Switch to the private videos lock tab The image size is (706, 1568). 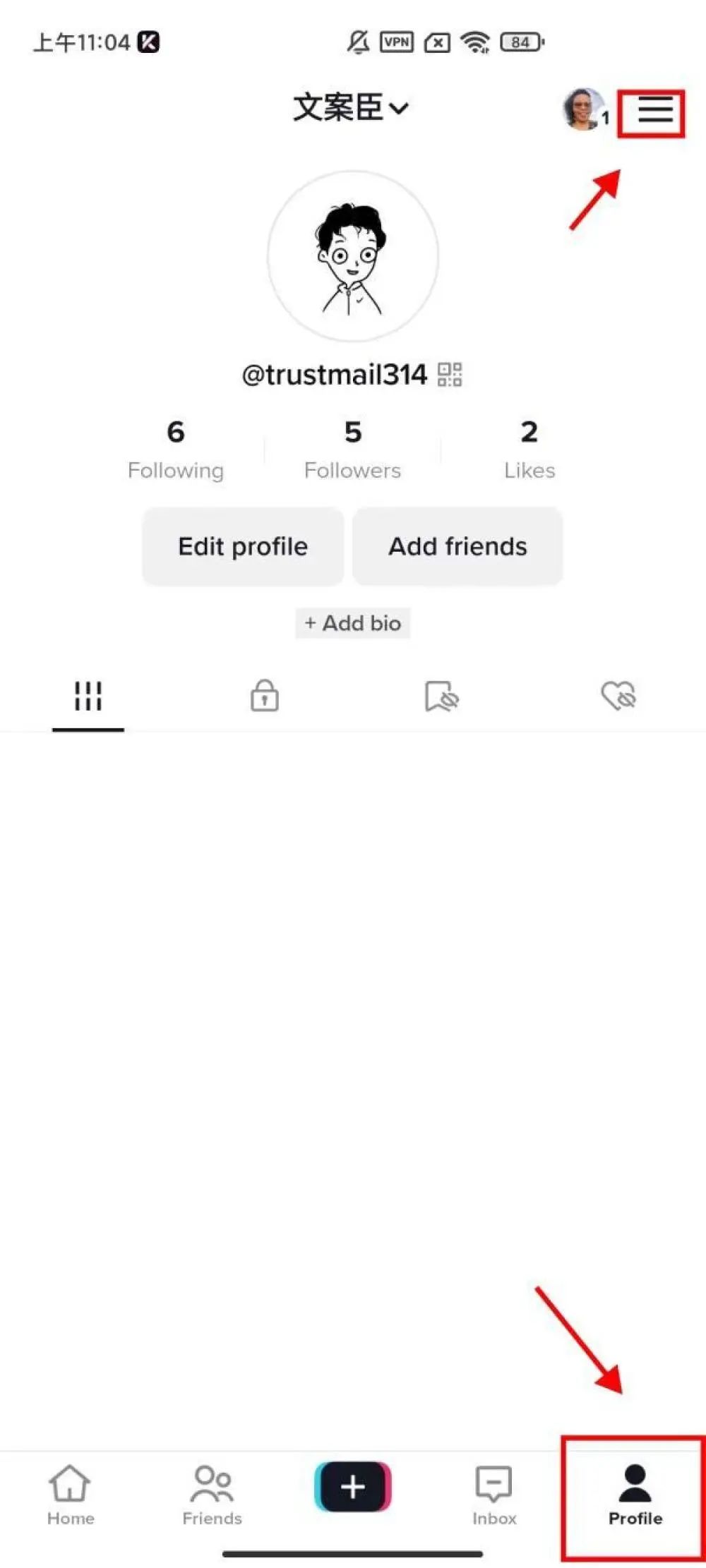click(x=265, y=696)
